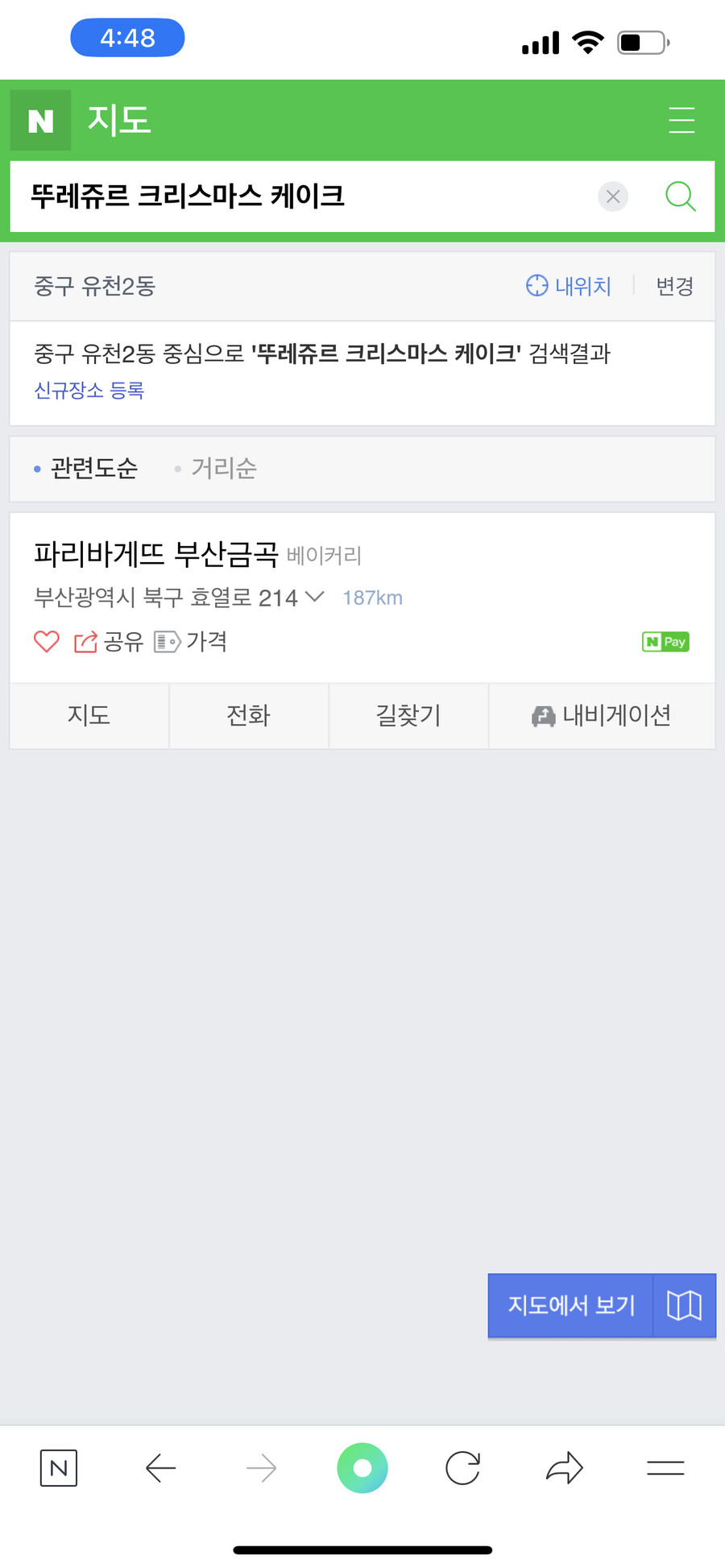Tap the search magnifier icon
Screen dimensions: 725x1568
[x=681, y=196]
